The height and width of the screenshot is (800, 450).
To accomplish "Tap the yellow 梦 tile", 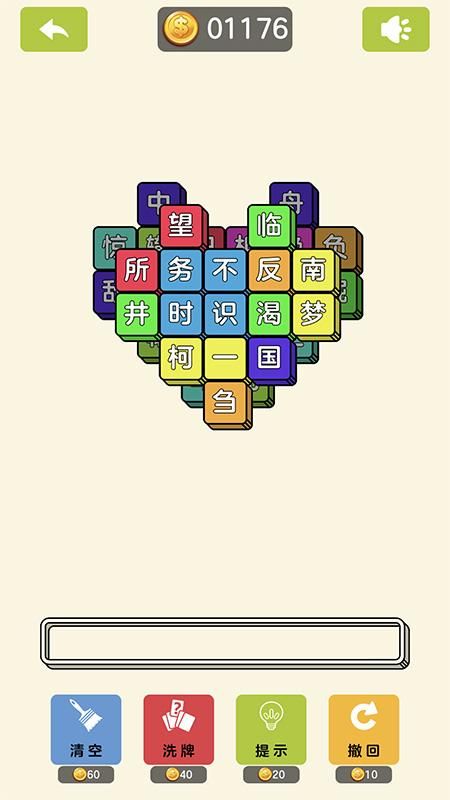I will tap(313, 314).
